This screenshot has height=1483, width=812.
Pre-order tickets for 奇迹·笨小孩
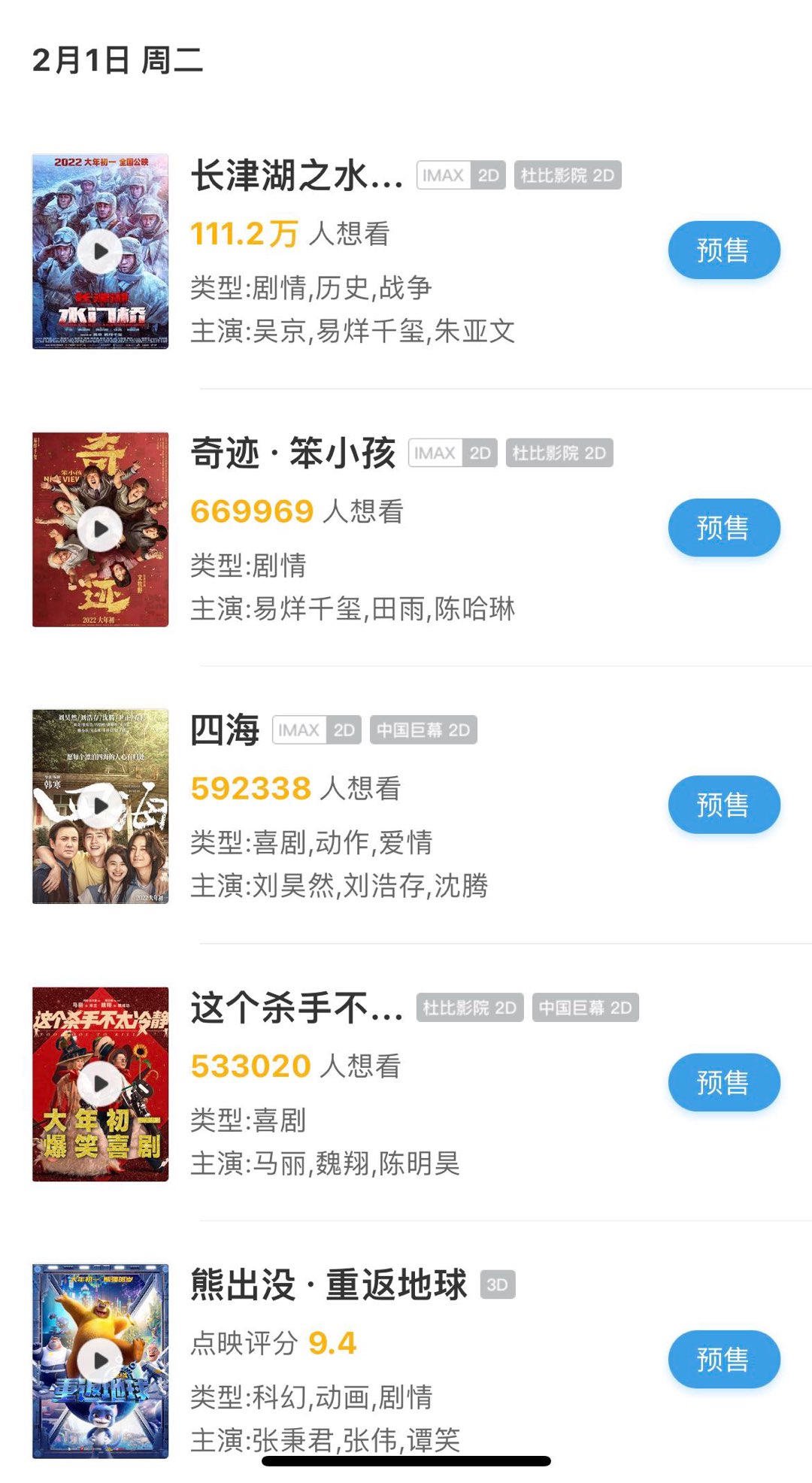(x=723, y=528)
